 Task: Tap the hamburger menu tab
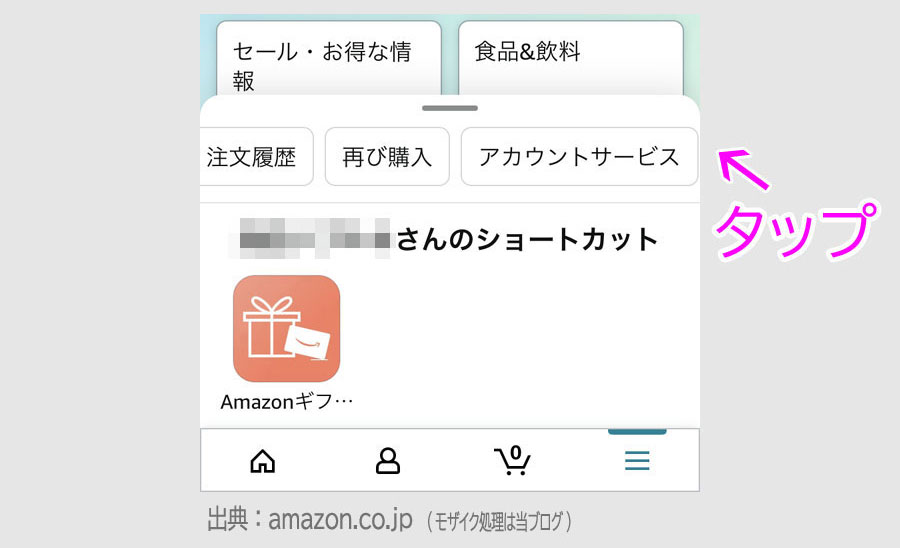coord(637,461)
